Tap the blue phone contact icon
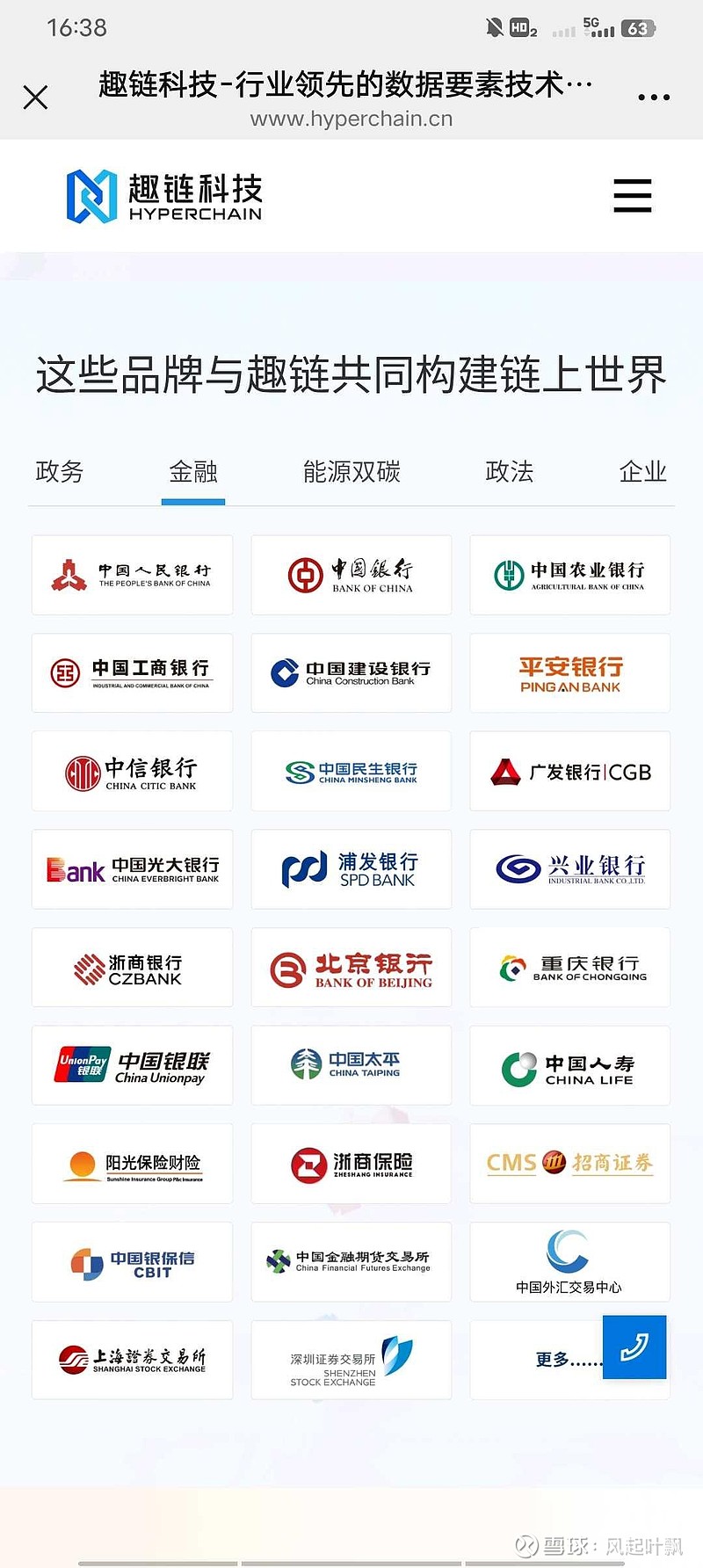 tap(634, 1347)
